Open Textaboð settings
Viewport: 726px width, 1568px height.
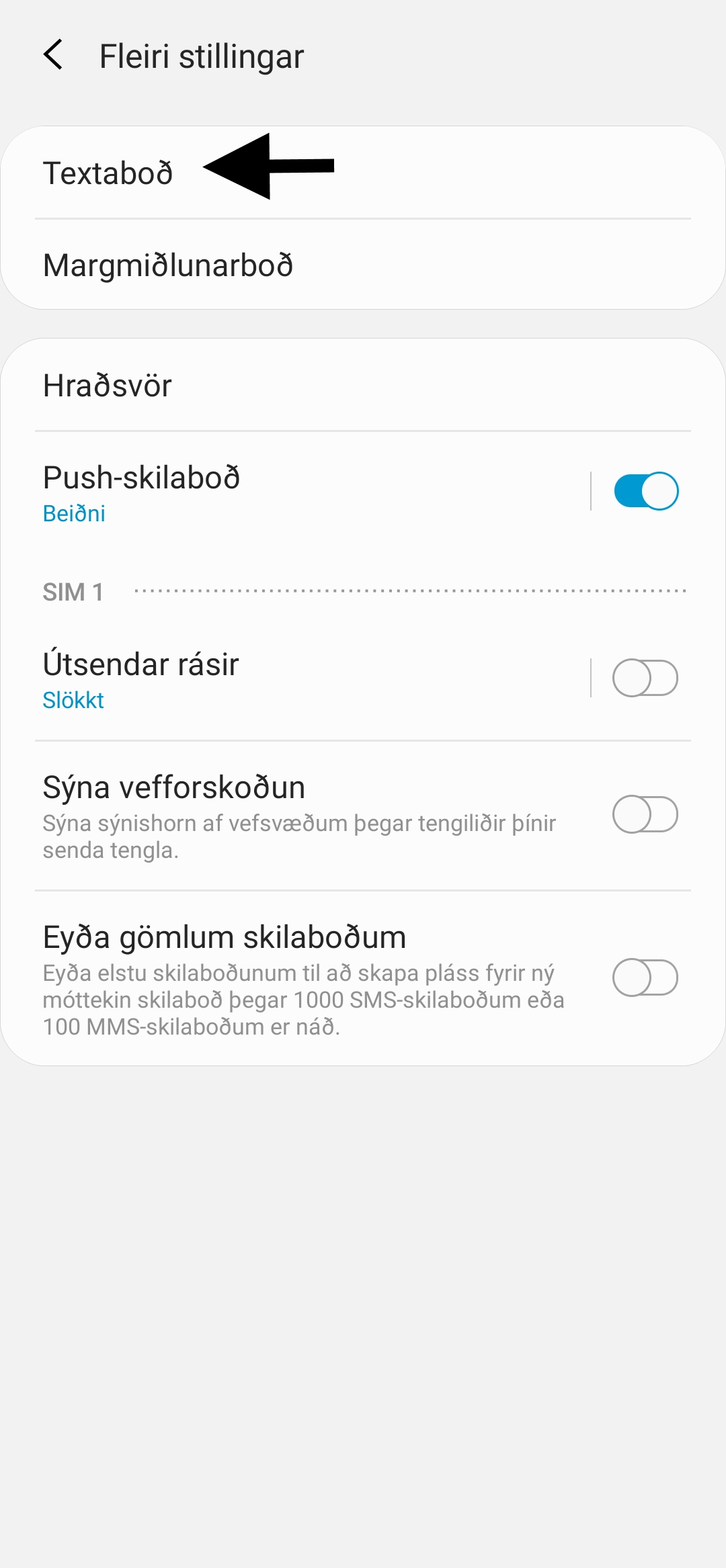[363, 173]
